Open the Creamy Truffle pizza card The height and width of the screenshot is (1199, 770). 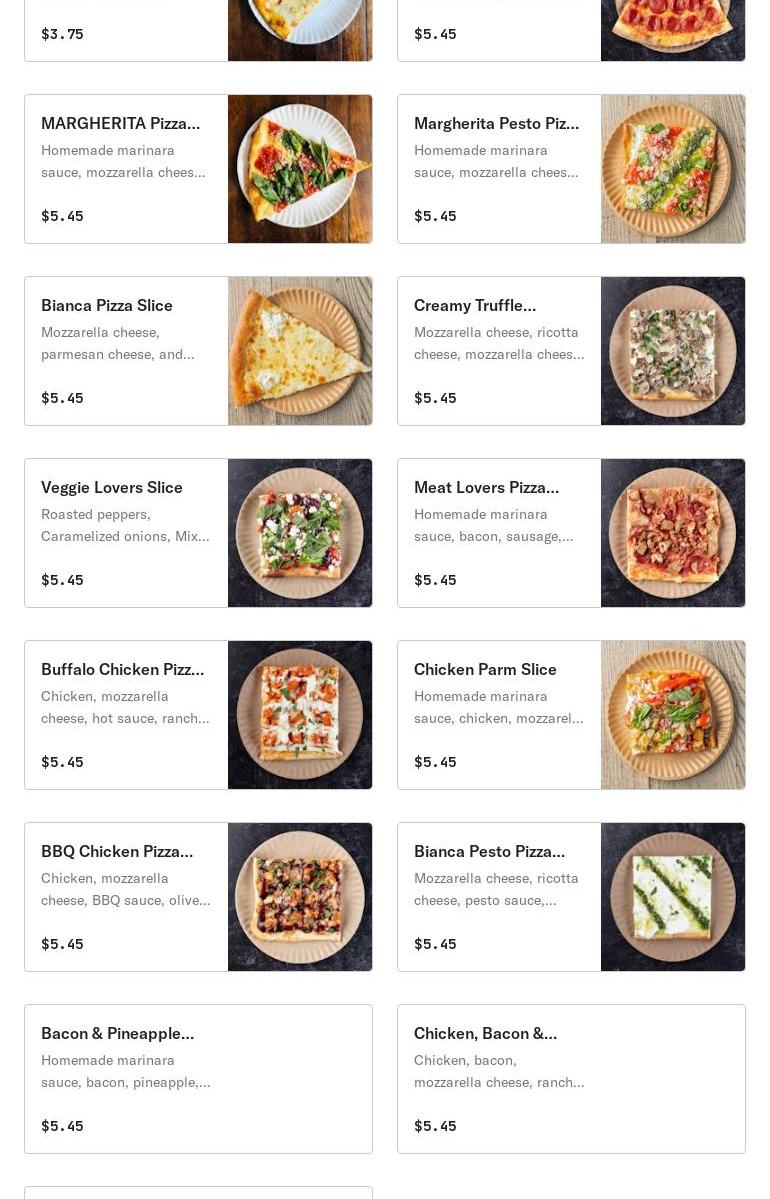point(571,351)
